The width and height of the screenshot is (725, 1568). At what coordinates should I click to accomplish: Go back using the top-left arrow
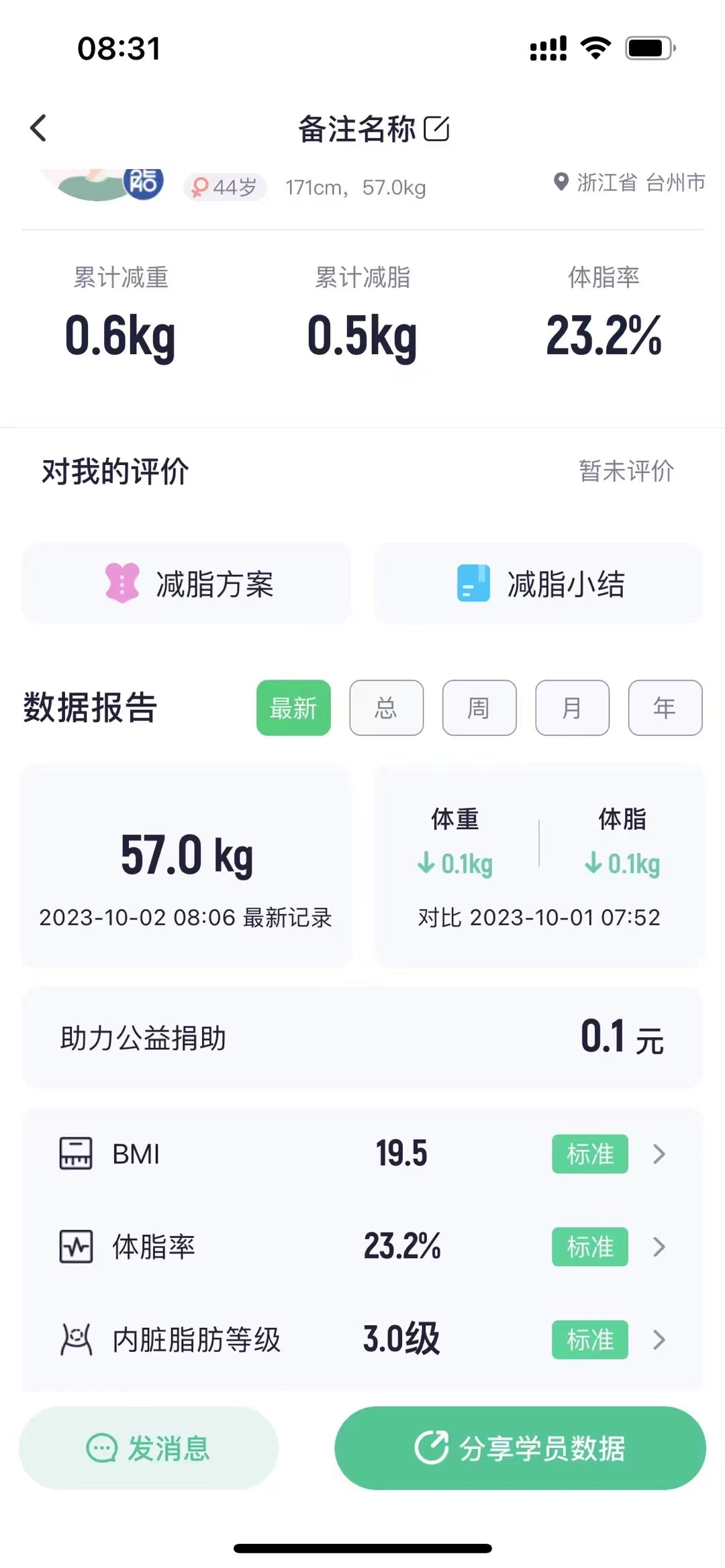click(39, 128)
